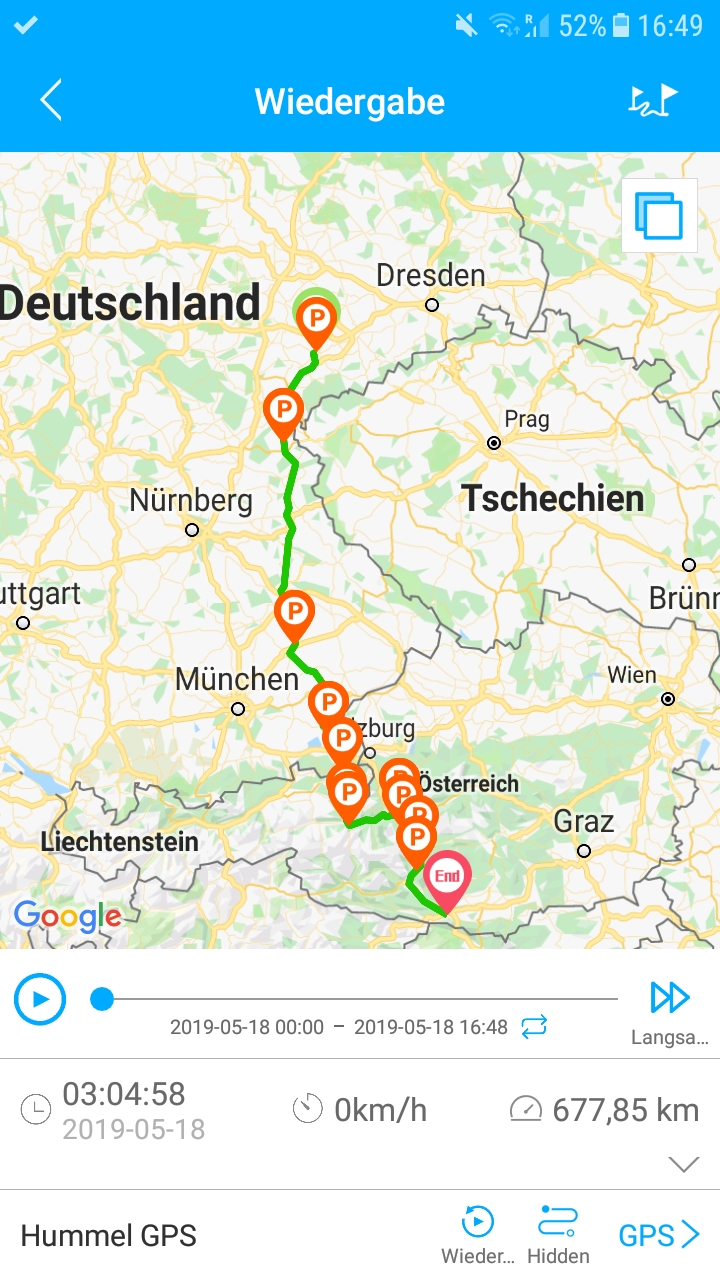The height and width of the screenshot is (1280, 720).
Task: Tap the playback progress slider handle
Action: tap(102, 998)
